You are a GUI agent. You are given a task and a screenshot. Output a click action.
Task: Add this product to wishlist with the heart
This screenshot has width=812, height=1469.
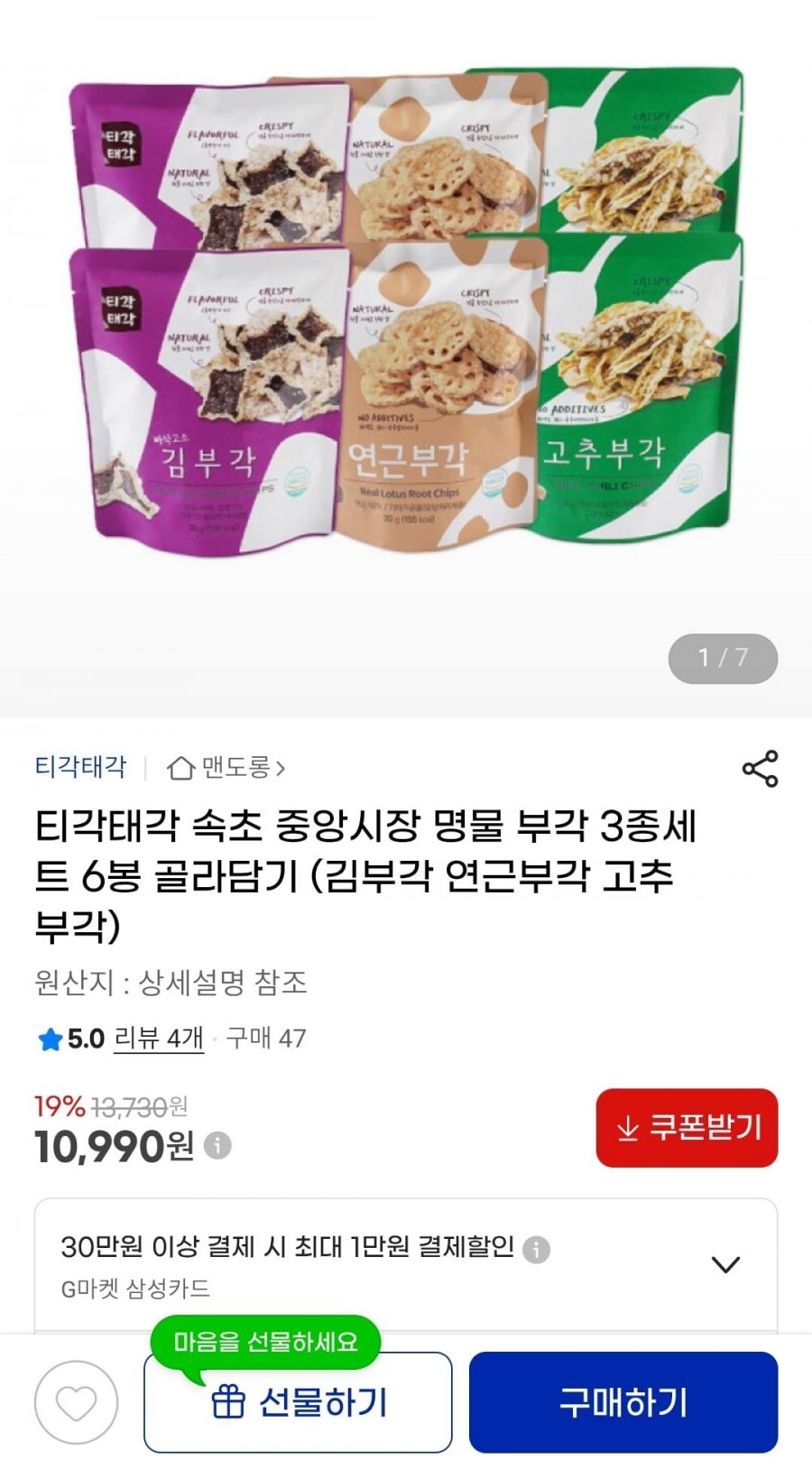(x=77, y=1402)
